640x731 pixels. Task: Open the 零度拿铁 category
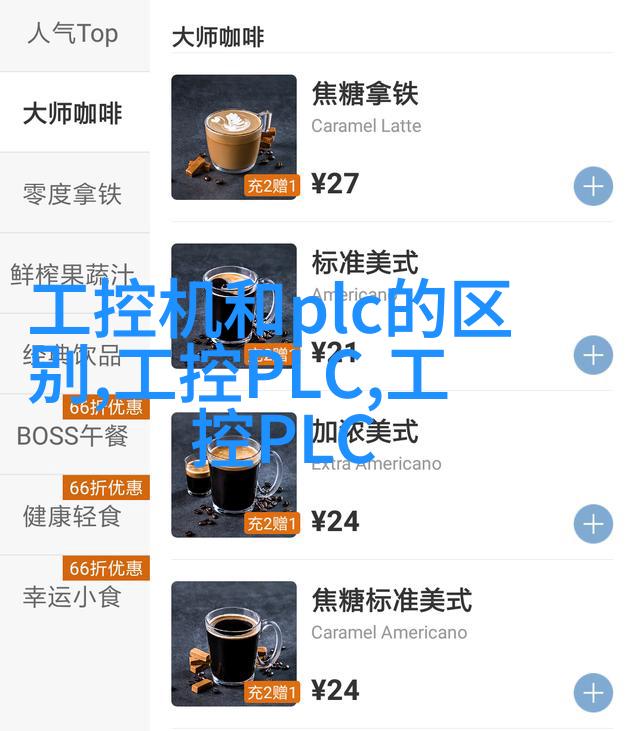(x=73, y=193)
